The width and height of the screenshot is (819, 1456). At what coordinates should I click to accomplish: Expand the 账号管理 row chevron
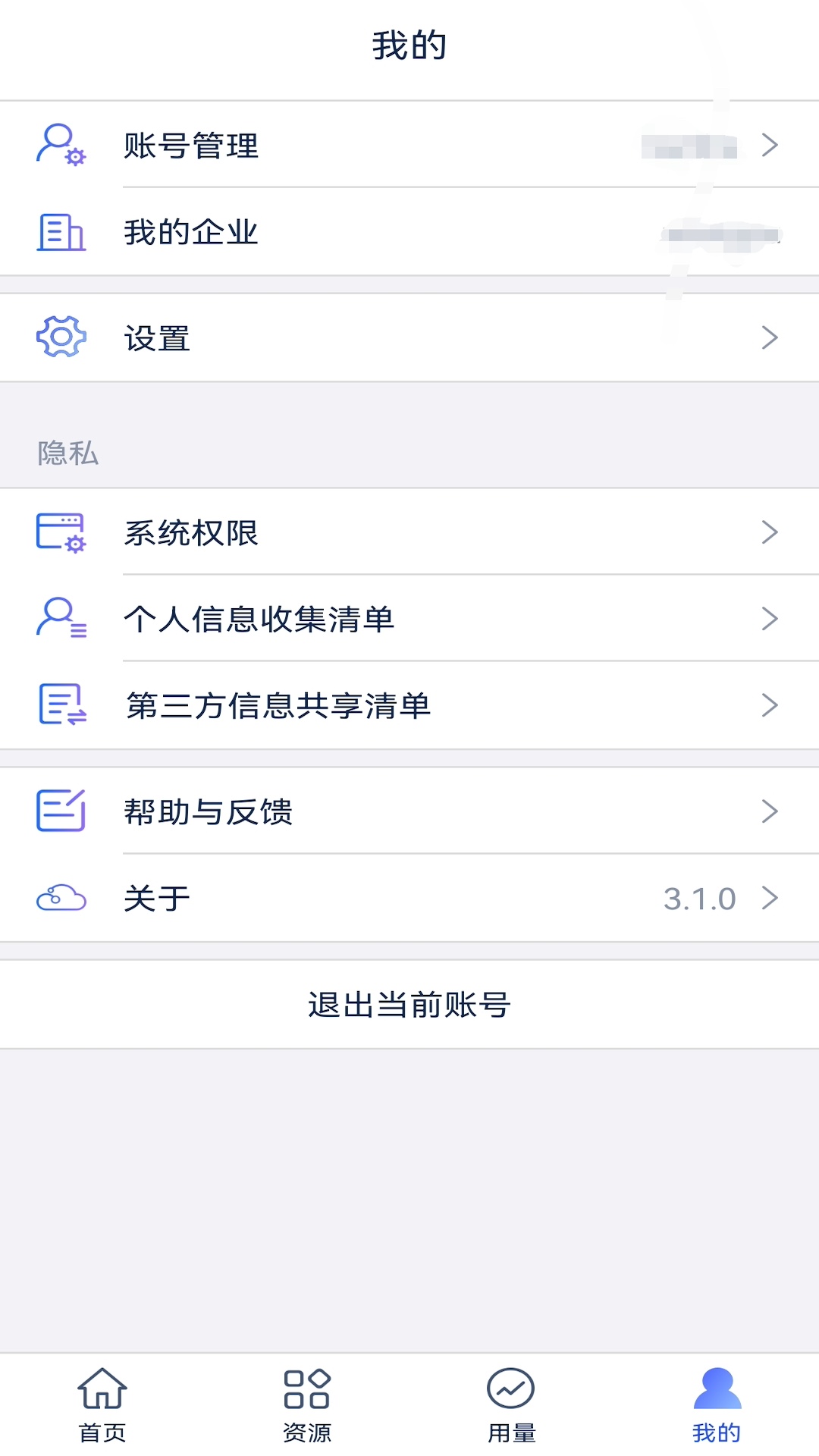pos(770,145)
